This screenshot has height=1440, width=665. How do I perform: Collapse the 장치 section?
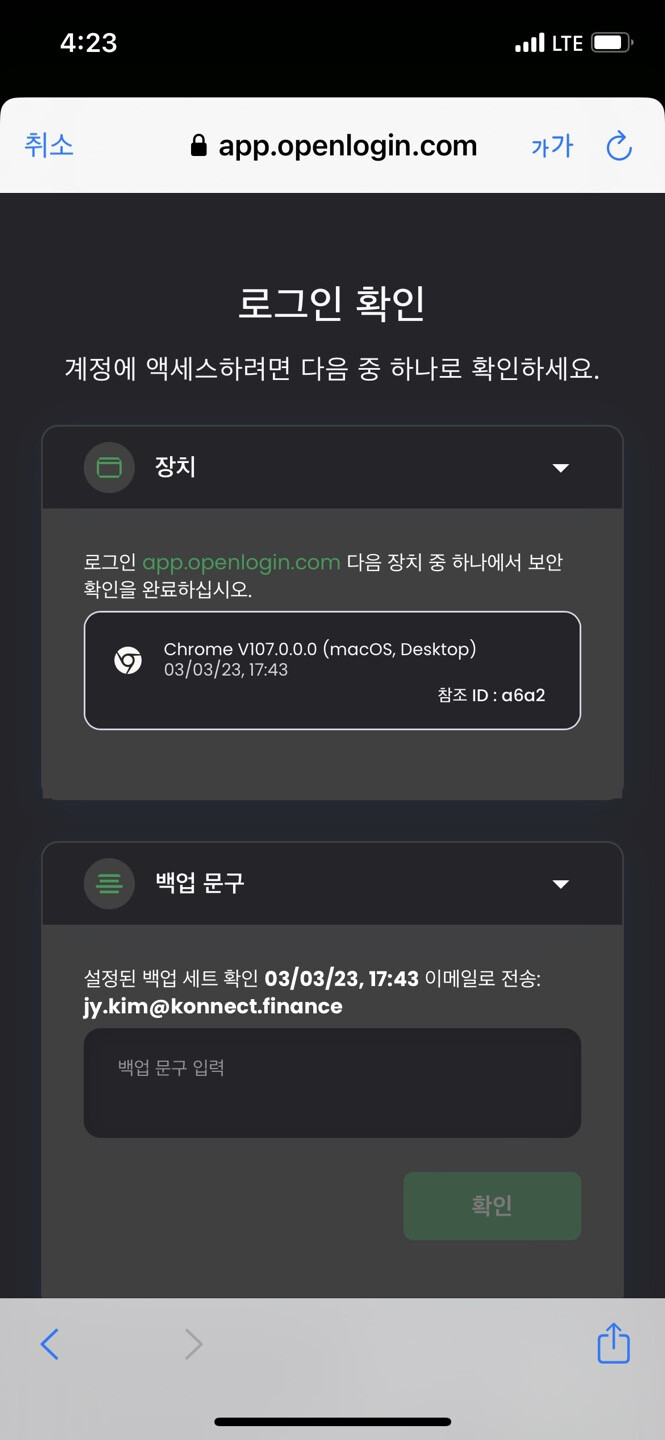coord(332,467)
